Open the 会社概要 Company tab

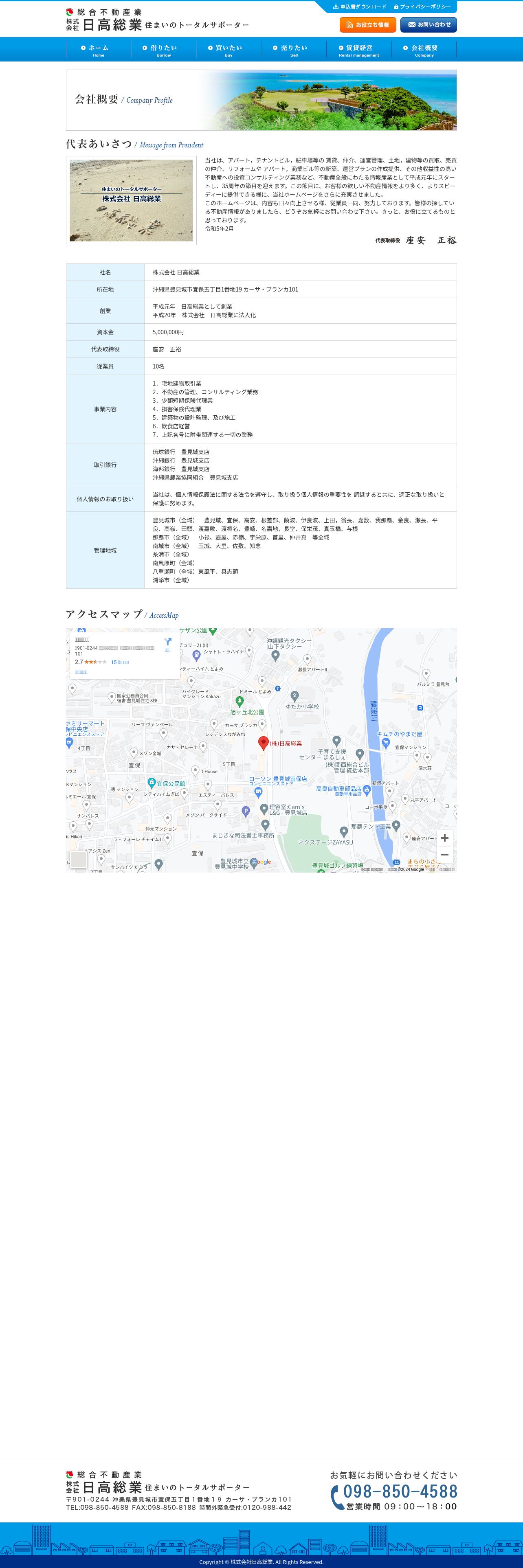point(424,50)
